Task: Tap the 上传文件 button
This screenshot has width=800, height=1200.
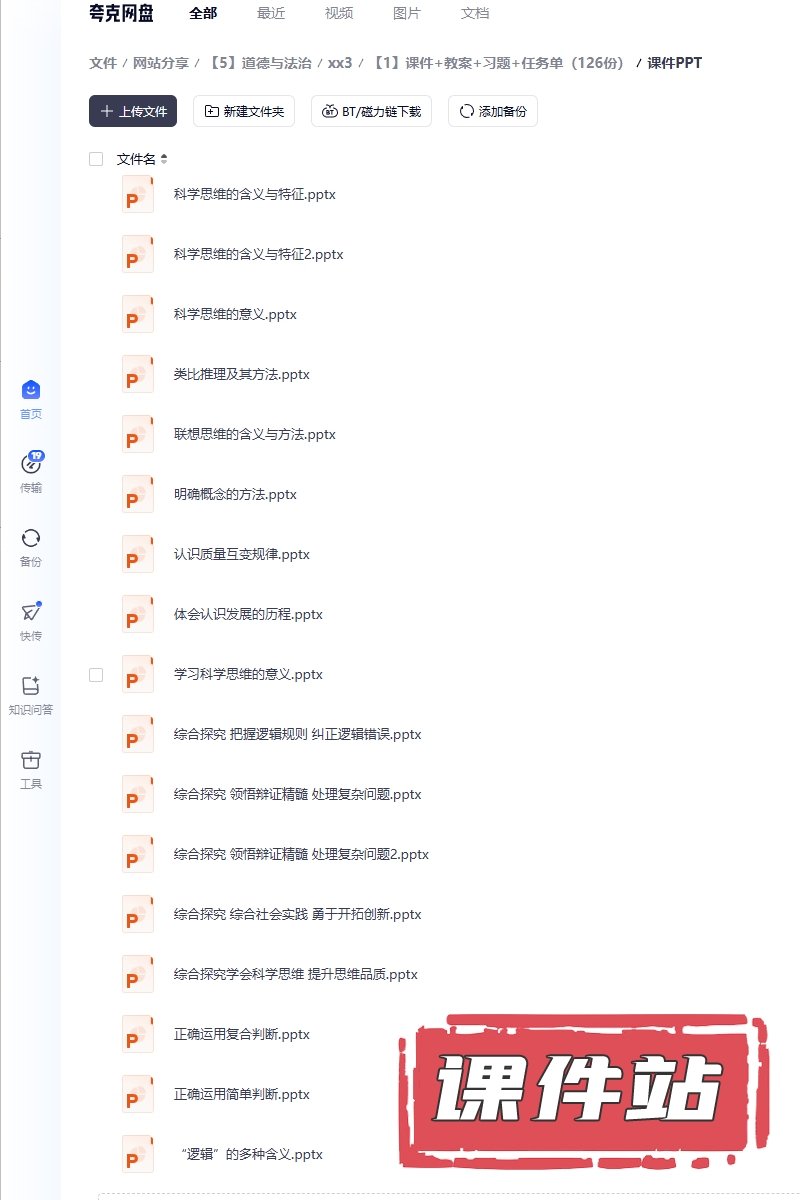Action: 133,111
